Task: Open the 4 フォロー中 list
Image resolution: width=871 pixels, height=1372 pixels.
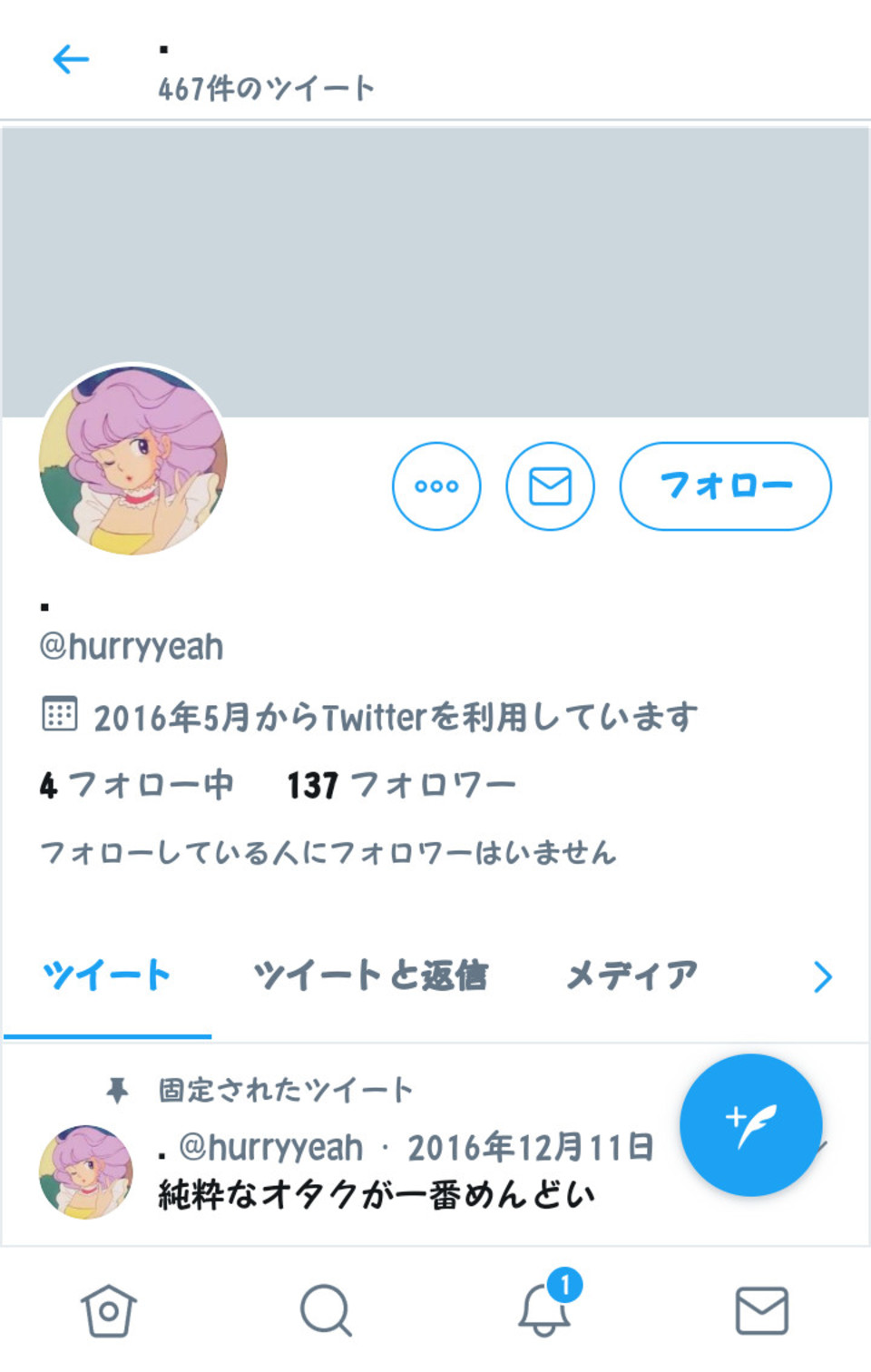Action: (136, 785)
